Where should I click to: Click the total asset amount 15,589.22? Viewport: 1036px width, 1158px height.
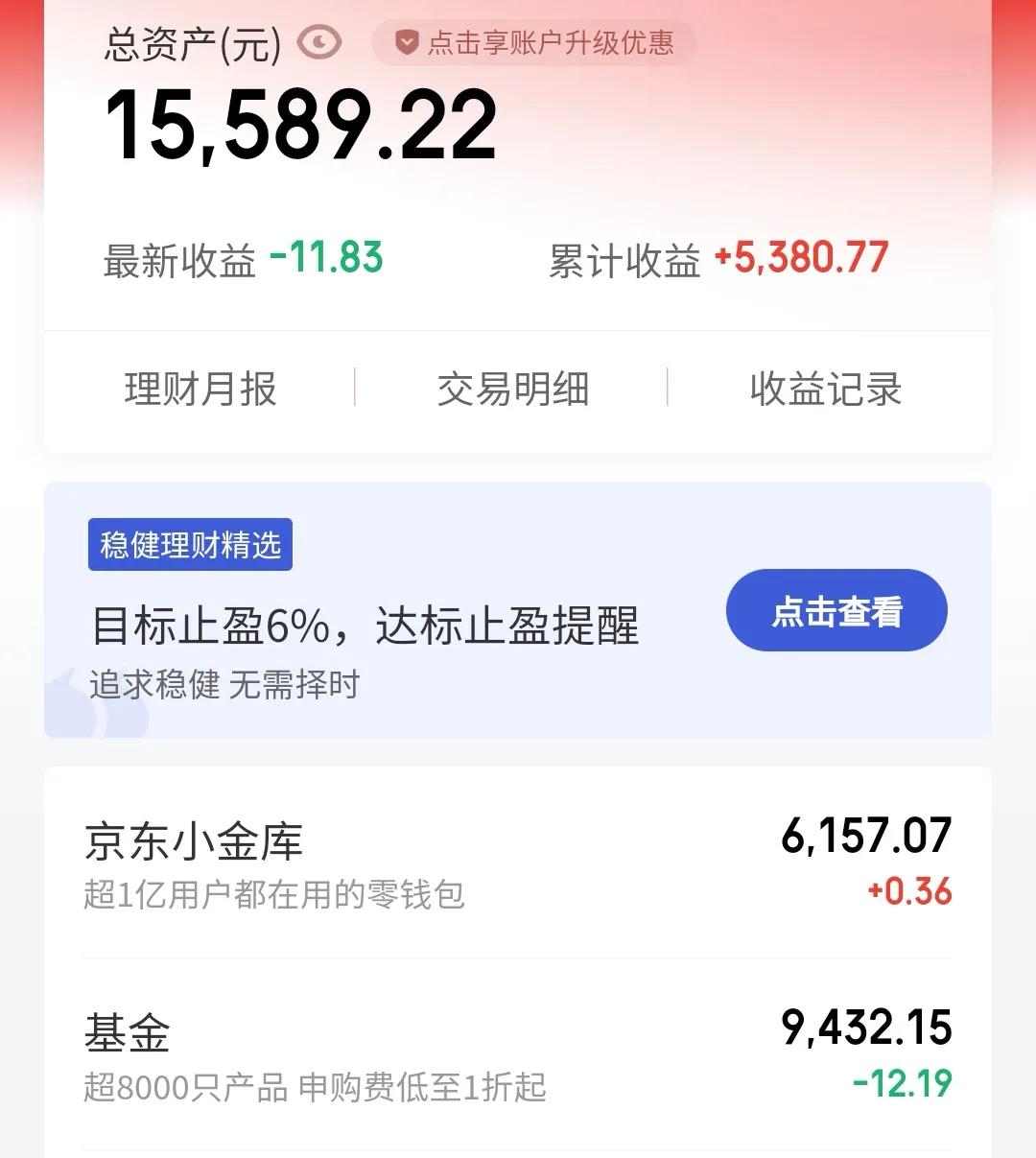point(302,125)
